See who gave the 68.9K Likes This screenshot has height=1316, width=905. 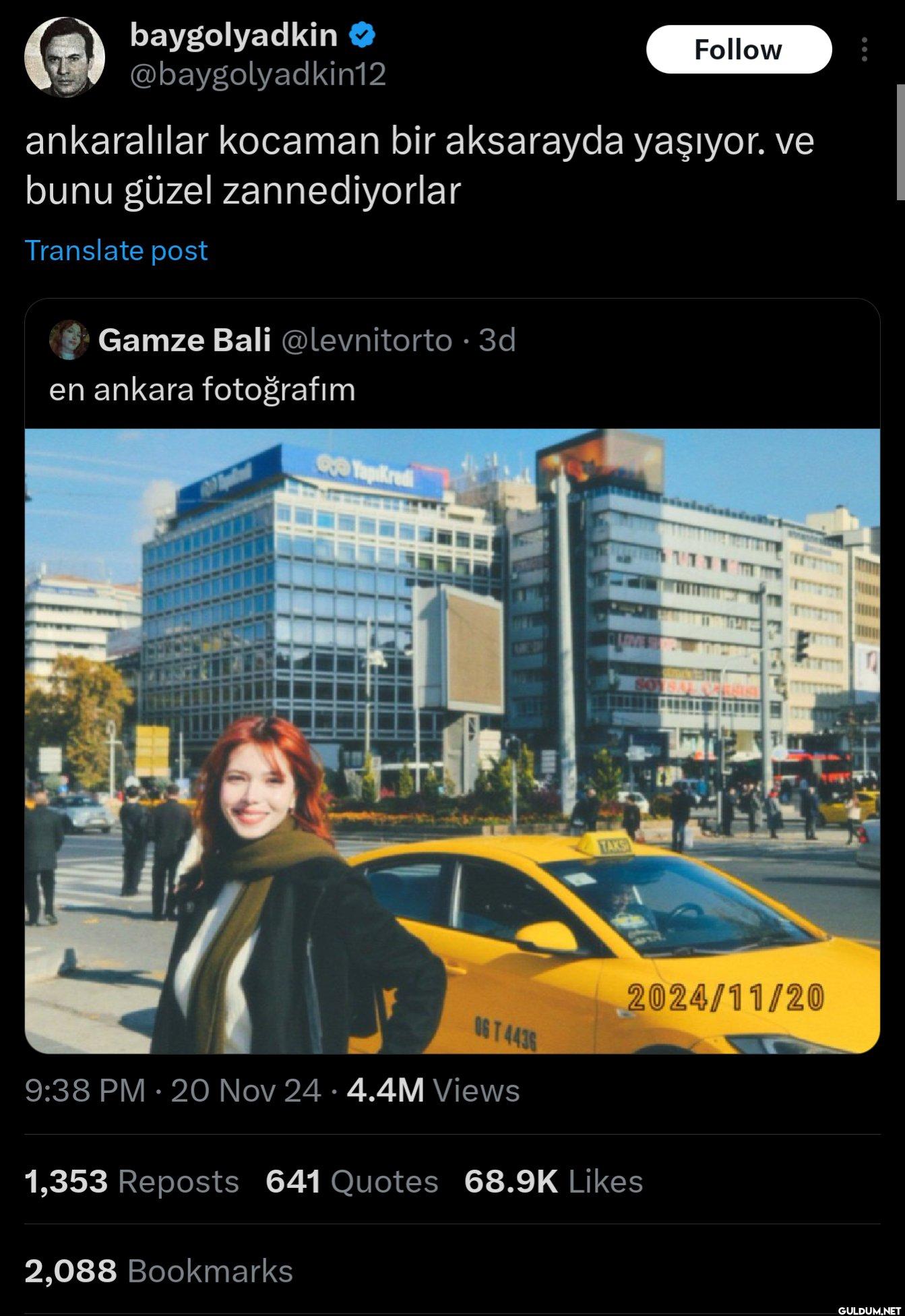tap(553, 1181)
